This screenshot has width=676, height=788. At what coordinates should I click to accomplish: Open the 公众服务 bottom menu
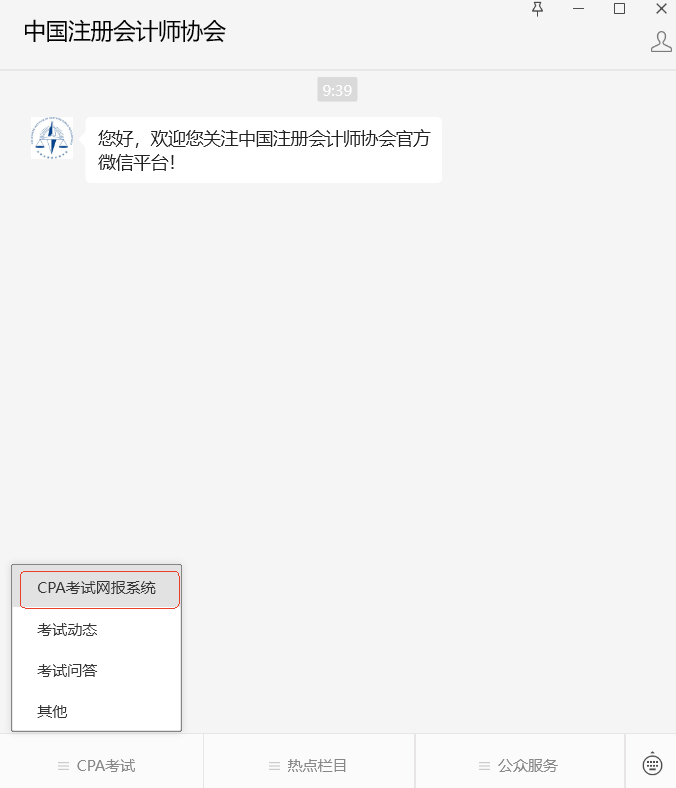pyautogui.click(x=519, y=766)
